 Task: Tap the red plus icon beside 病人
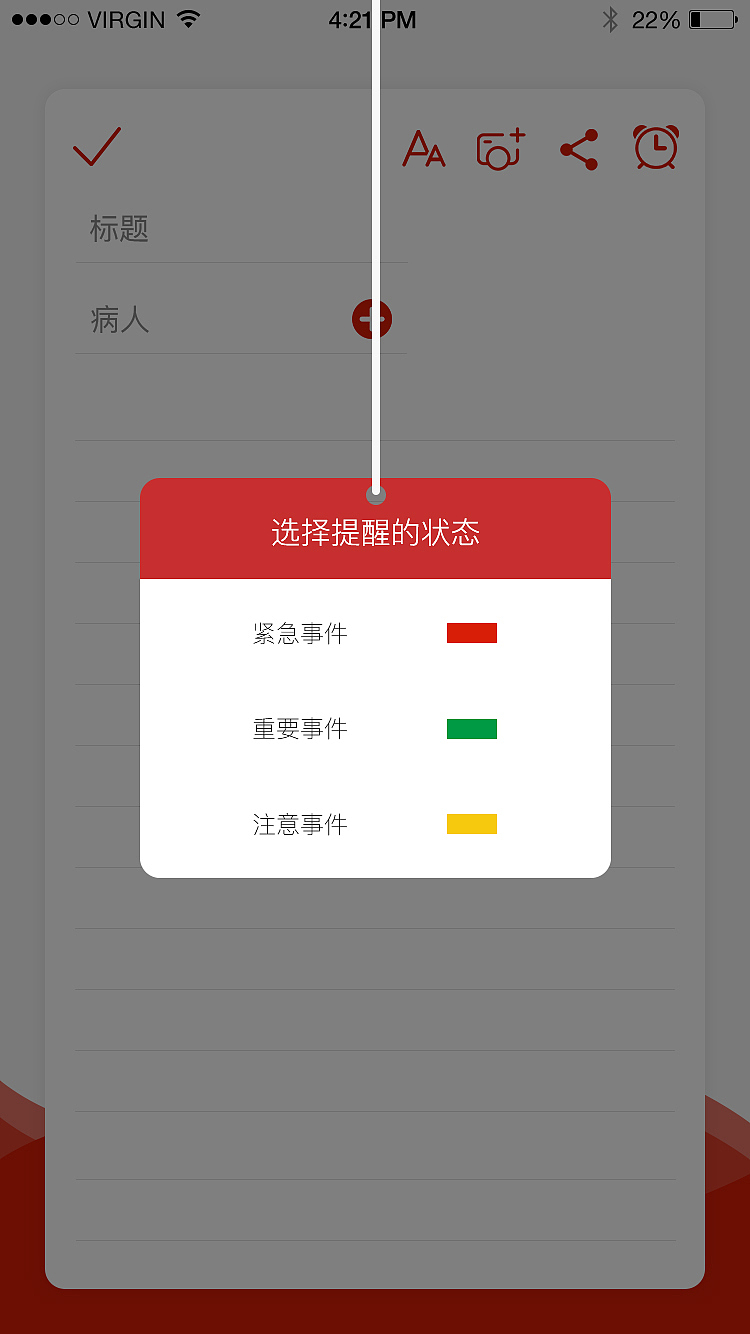372,319
